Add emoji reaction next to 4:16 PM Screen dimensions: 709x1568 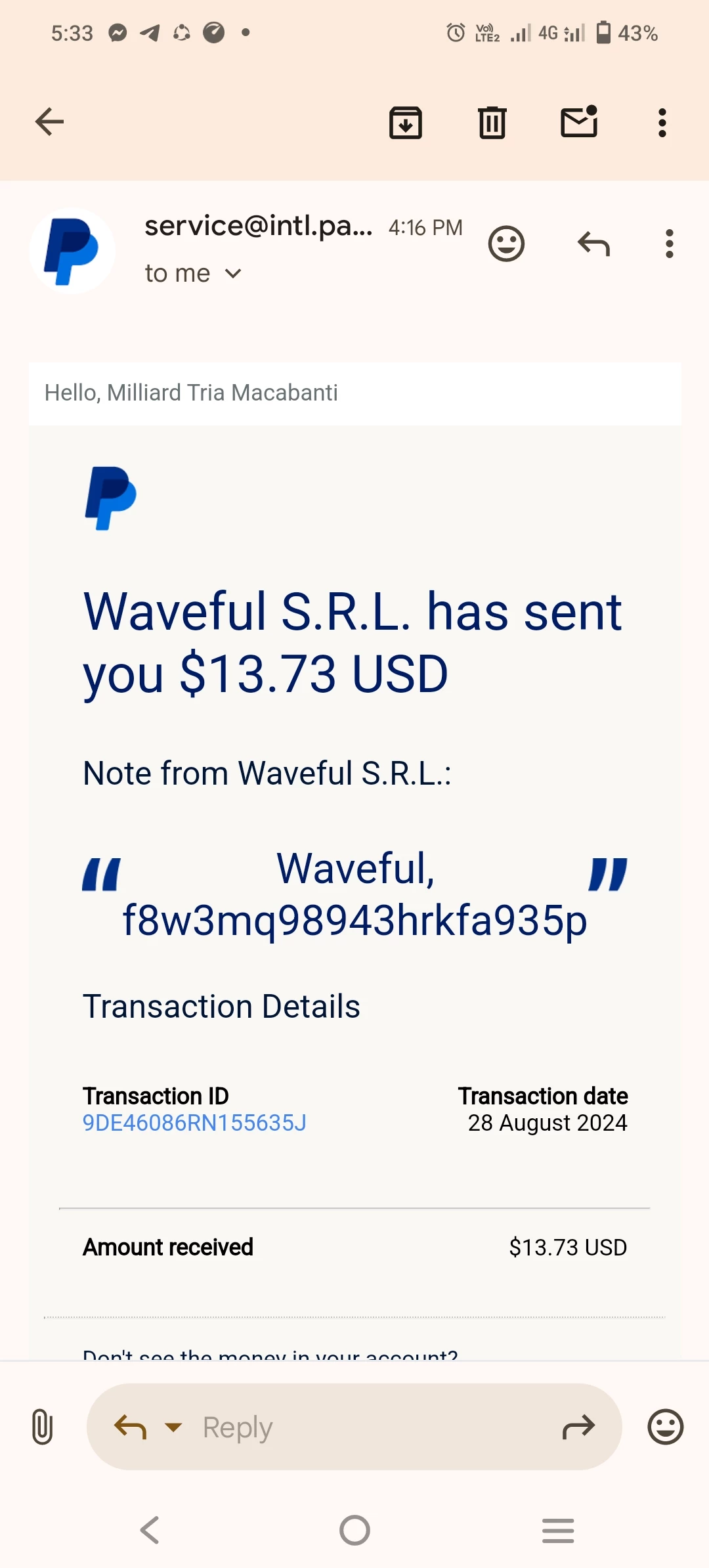point(507,244)
